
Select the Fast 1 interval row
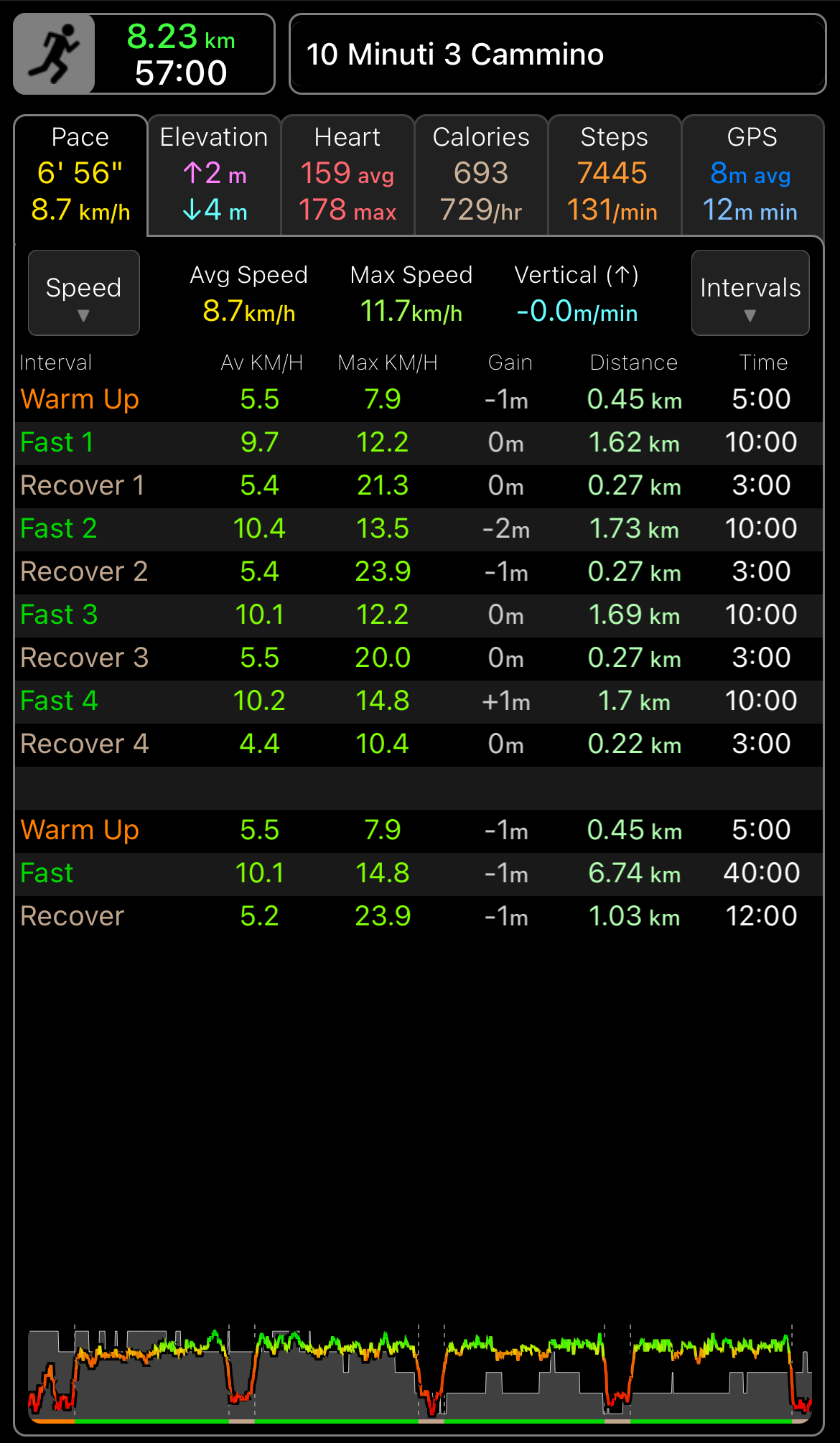(419, 443)
